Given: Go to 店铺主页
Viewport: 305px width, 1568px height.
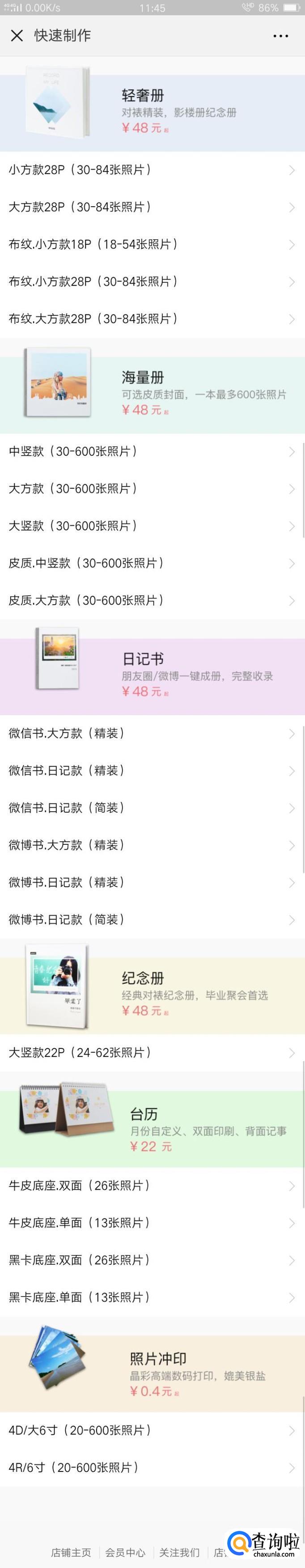Looking at the screenshot, I should tap(71, 1551).
